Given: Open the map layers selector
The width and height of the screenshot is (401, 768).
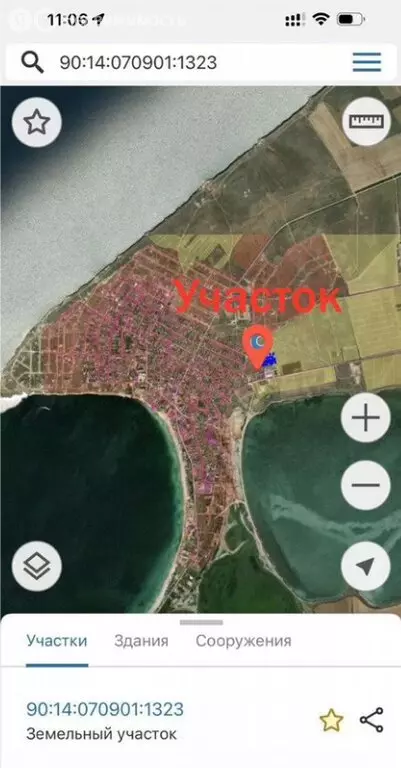Looking at the screenshot, I should tap(37, 566).
